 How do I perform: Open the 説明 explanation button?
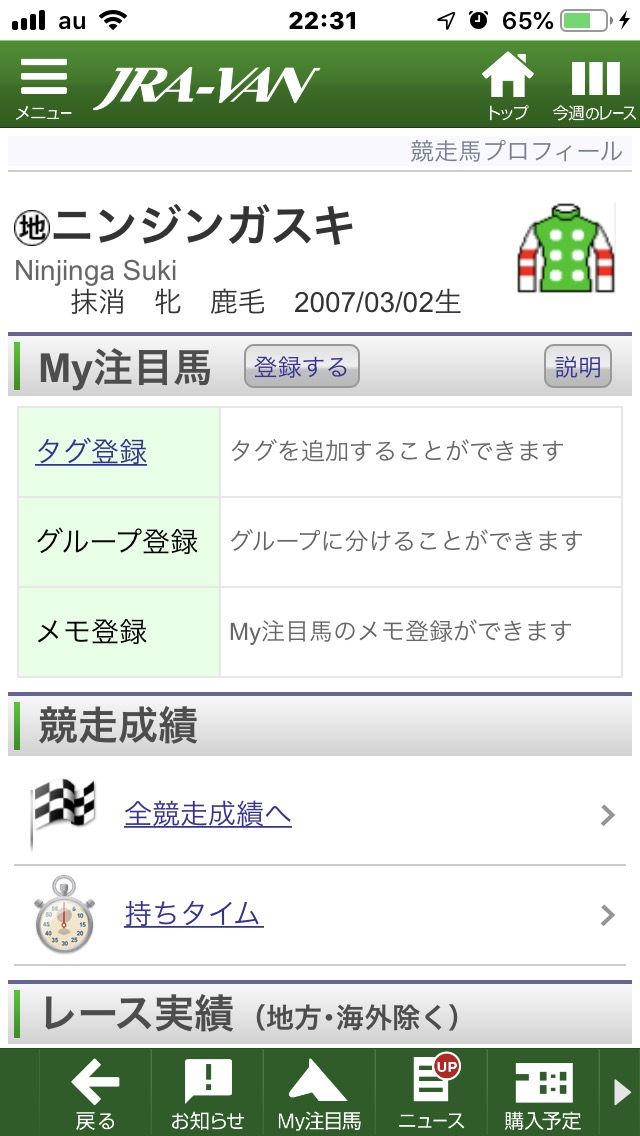[x=577, y=367]
